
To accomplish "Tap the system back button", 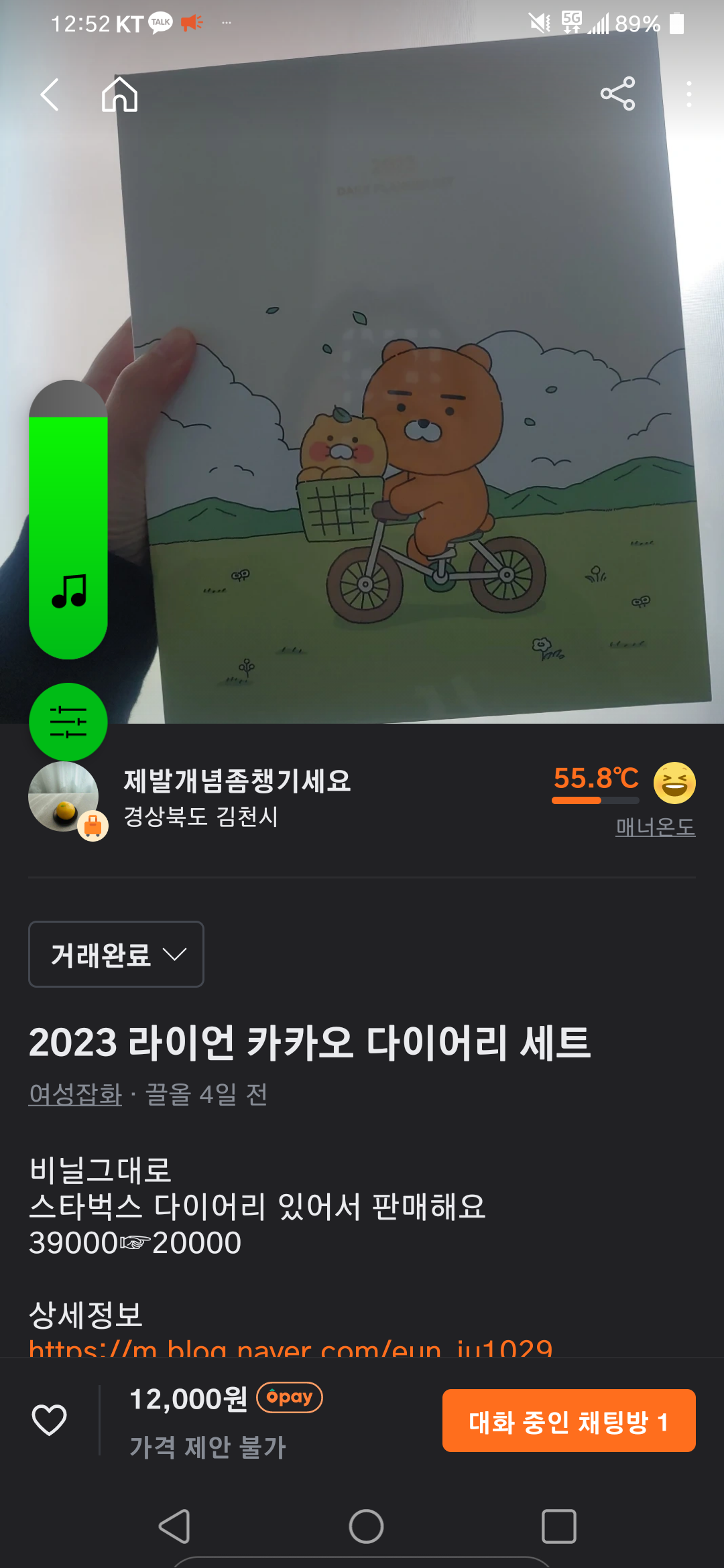I will (x=174, y=1526).
